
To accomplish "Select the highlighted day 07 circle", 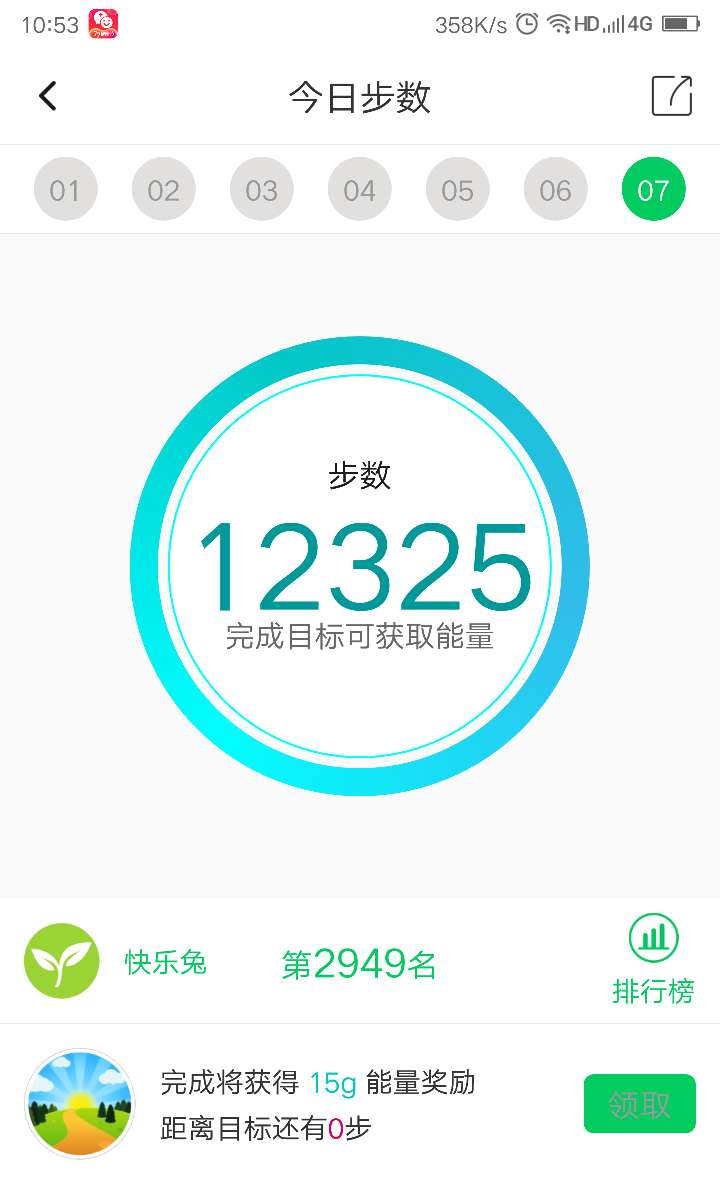I will (x=653, y=189).
